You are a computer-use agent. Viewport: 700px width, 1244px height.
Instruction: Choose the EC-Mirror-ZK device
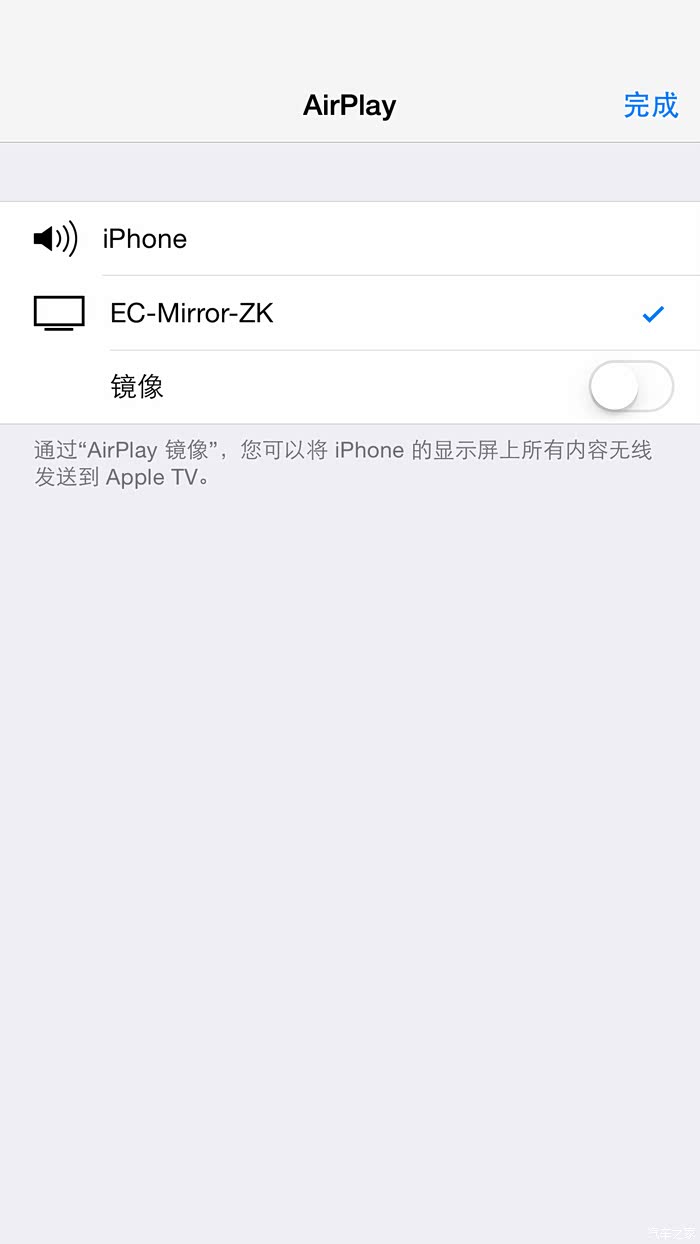[x=350, y=313]
